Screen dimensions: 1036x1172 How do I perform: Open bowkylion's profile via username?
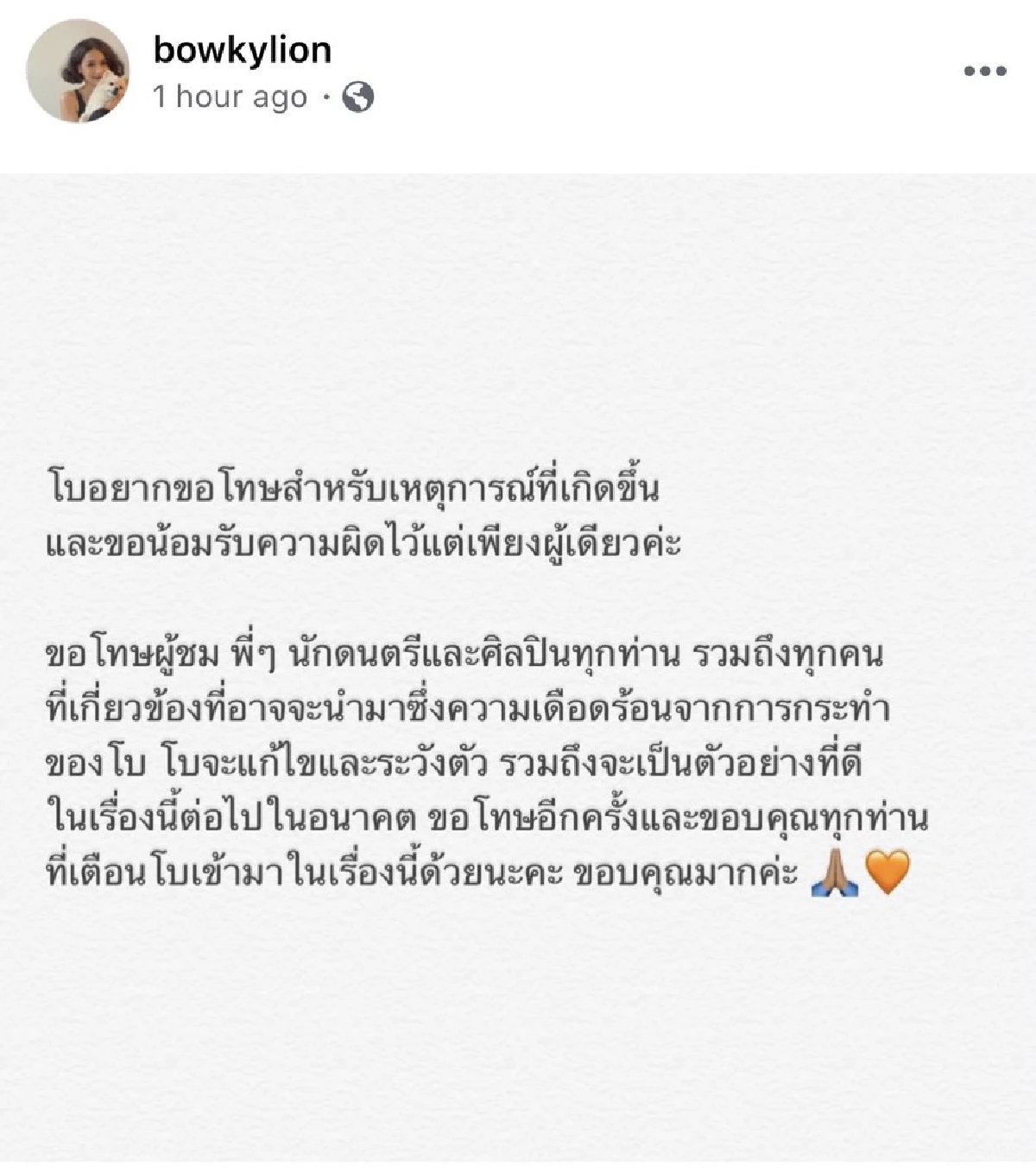240,52
